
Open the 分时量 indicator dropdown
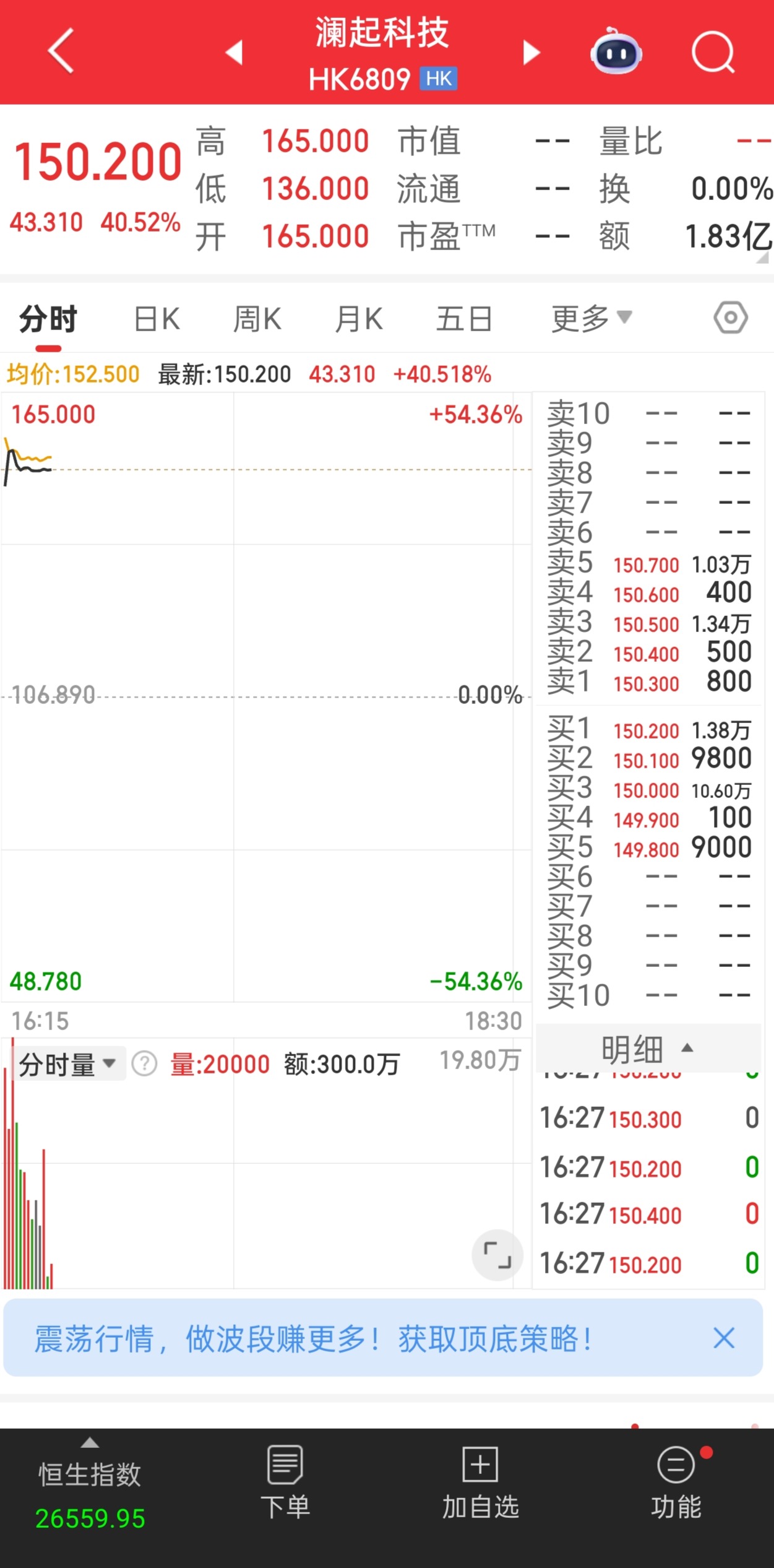[x=68, y=1065]
